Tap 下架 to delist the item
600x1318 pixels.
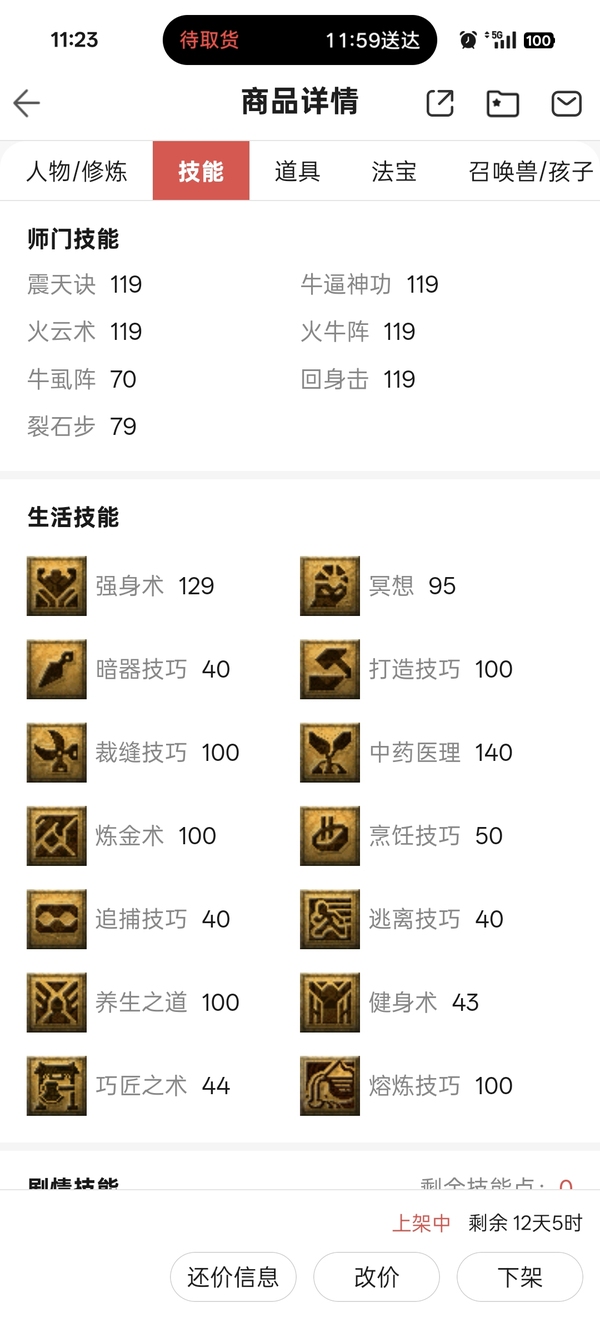[x=520, y=1277]
